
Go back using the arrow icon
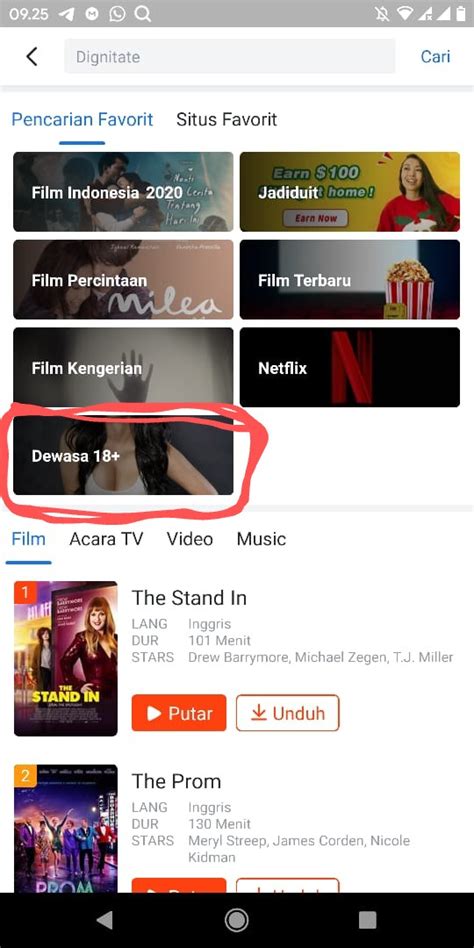click(x=32, y=57)
